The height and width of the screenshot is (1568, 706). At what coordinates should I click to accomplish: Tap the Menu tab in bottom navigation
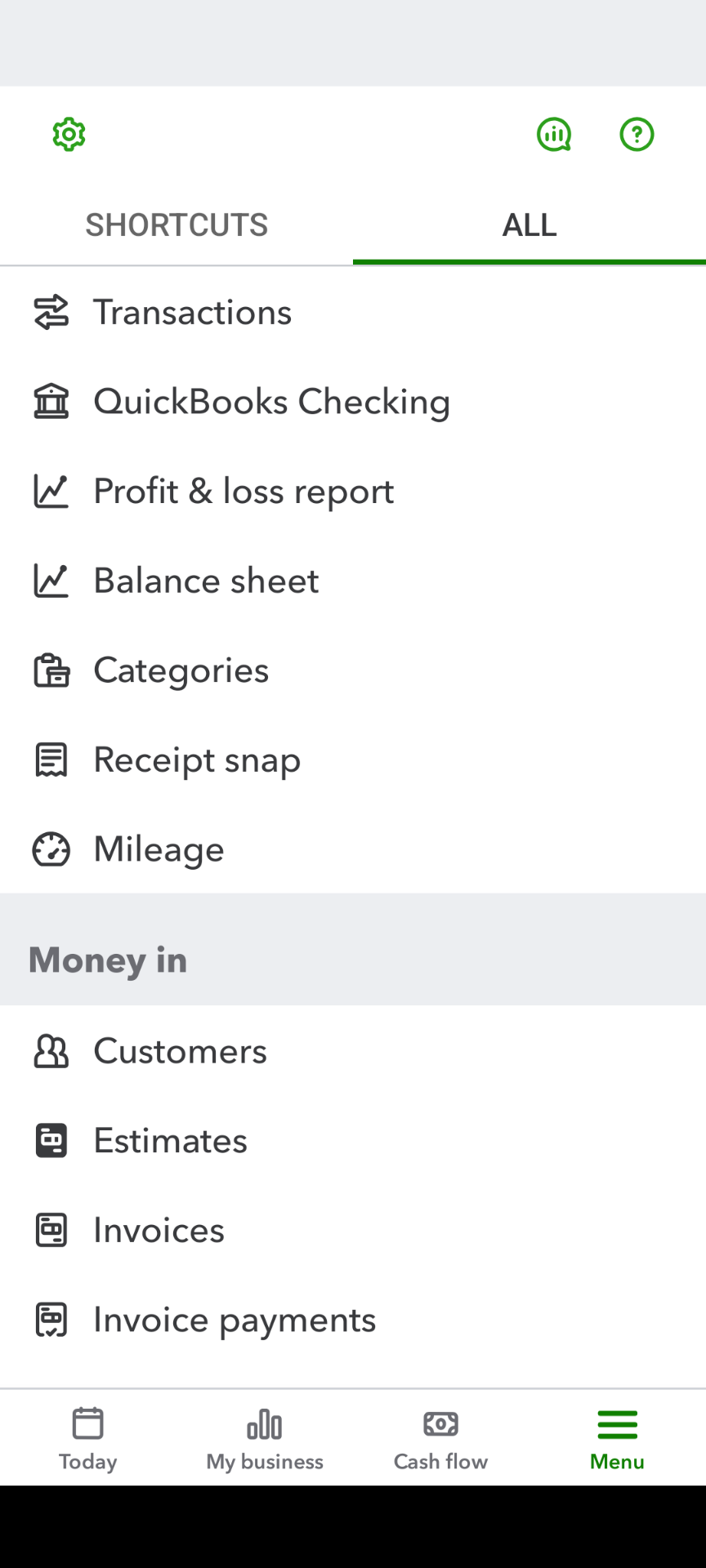click(x=618, y=1438)
